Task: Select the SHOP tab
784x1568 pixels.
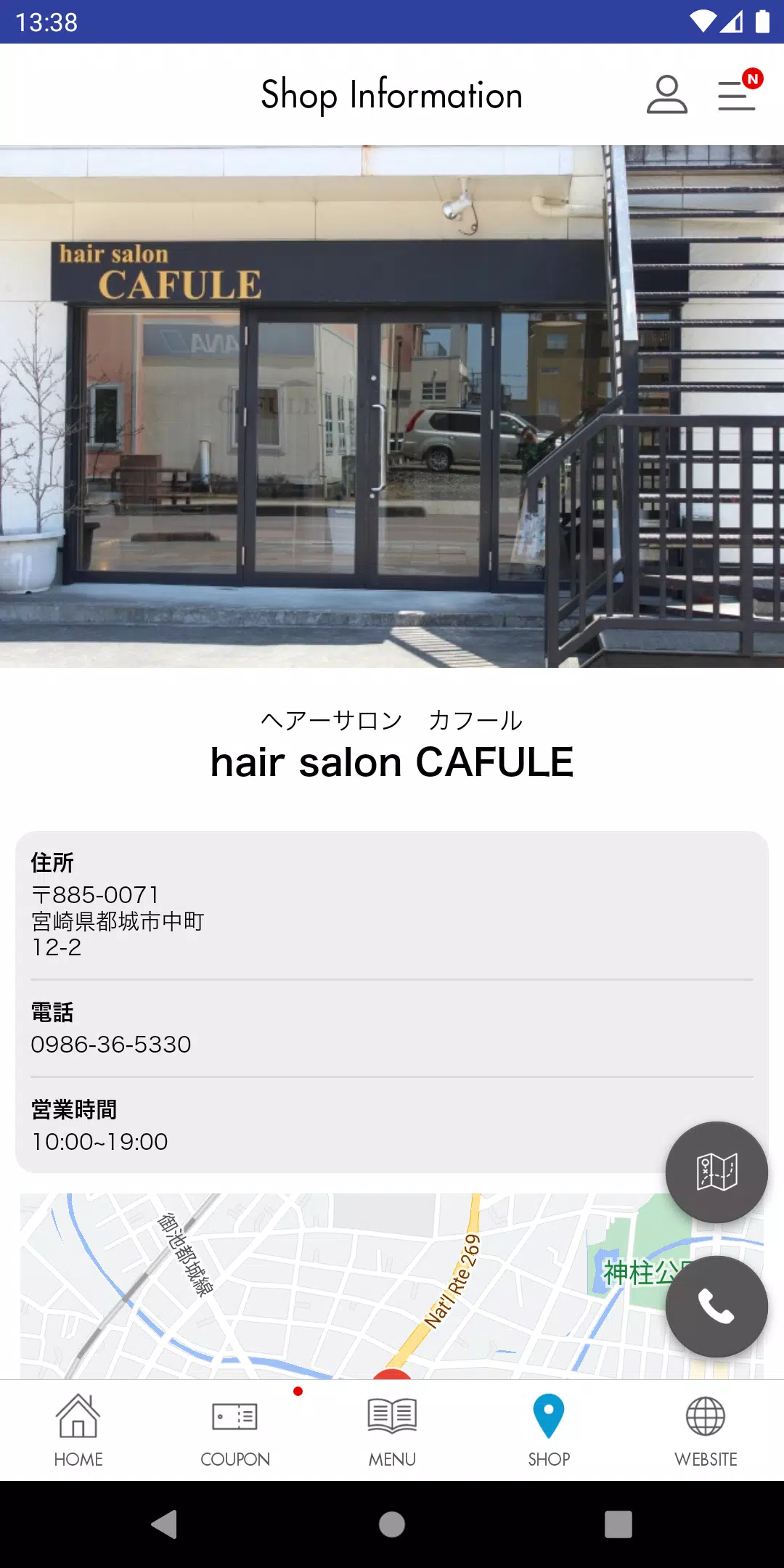Action: [549, 1430]
